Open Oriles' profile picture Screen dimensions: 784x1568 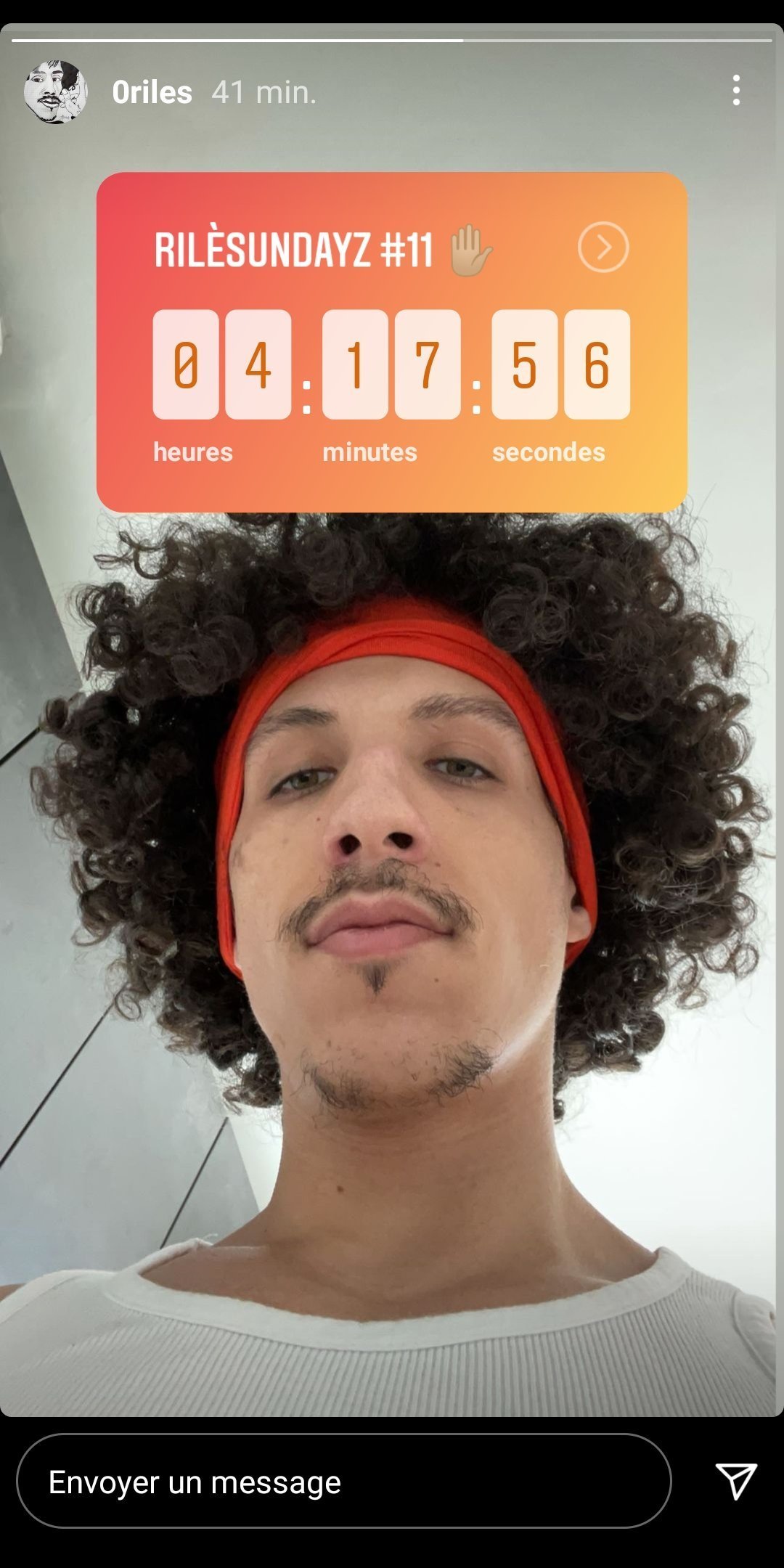[56, 92]
